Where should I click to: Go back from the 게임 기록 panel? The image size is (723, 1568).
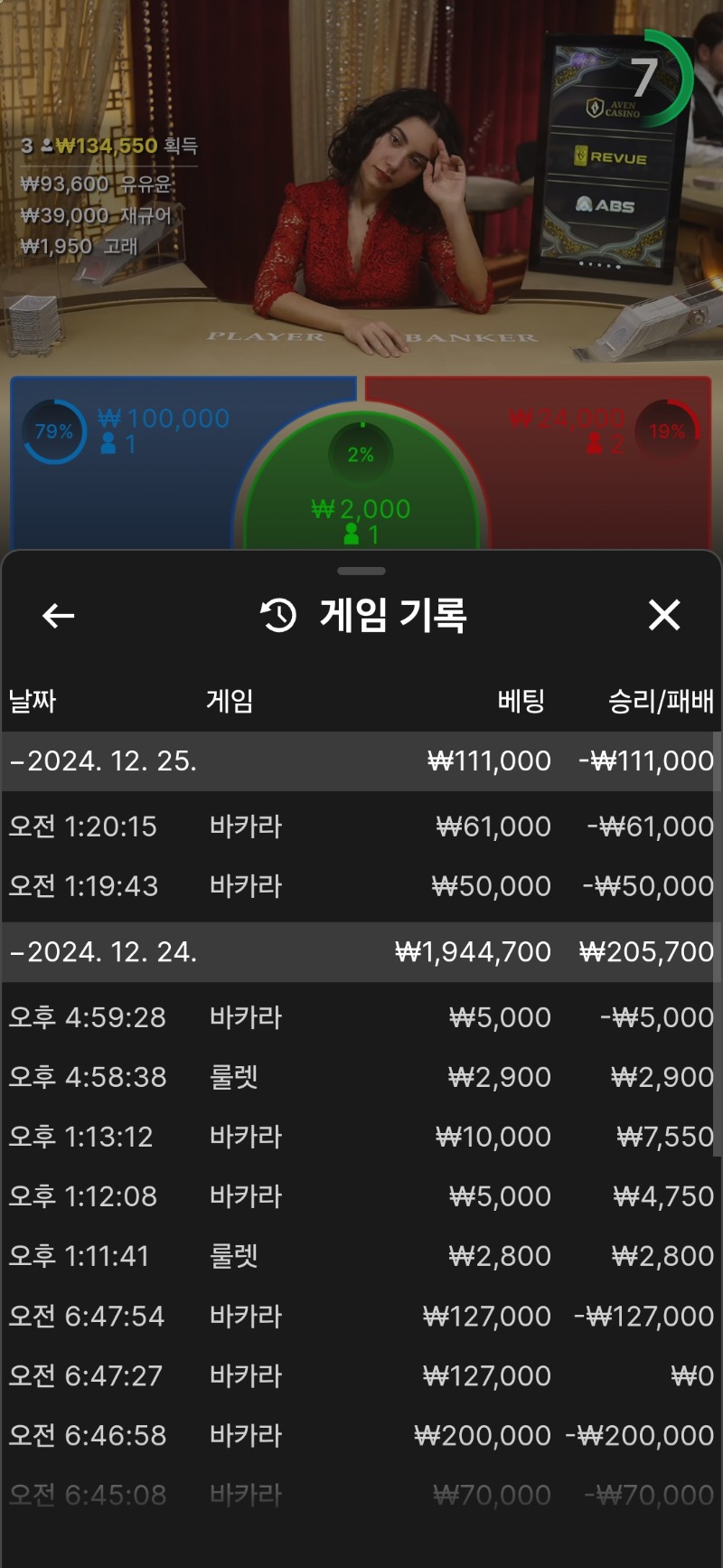click(x=59, y=616)
